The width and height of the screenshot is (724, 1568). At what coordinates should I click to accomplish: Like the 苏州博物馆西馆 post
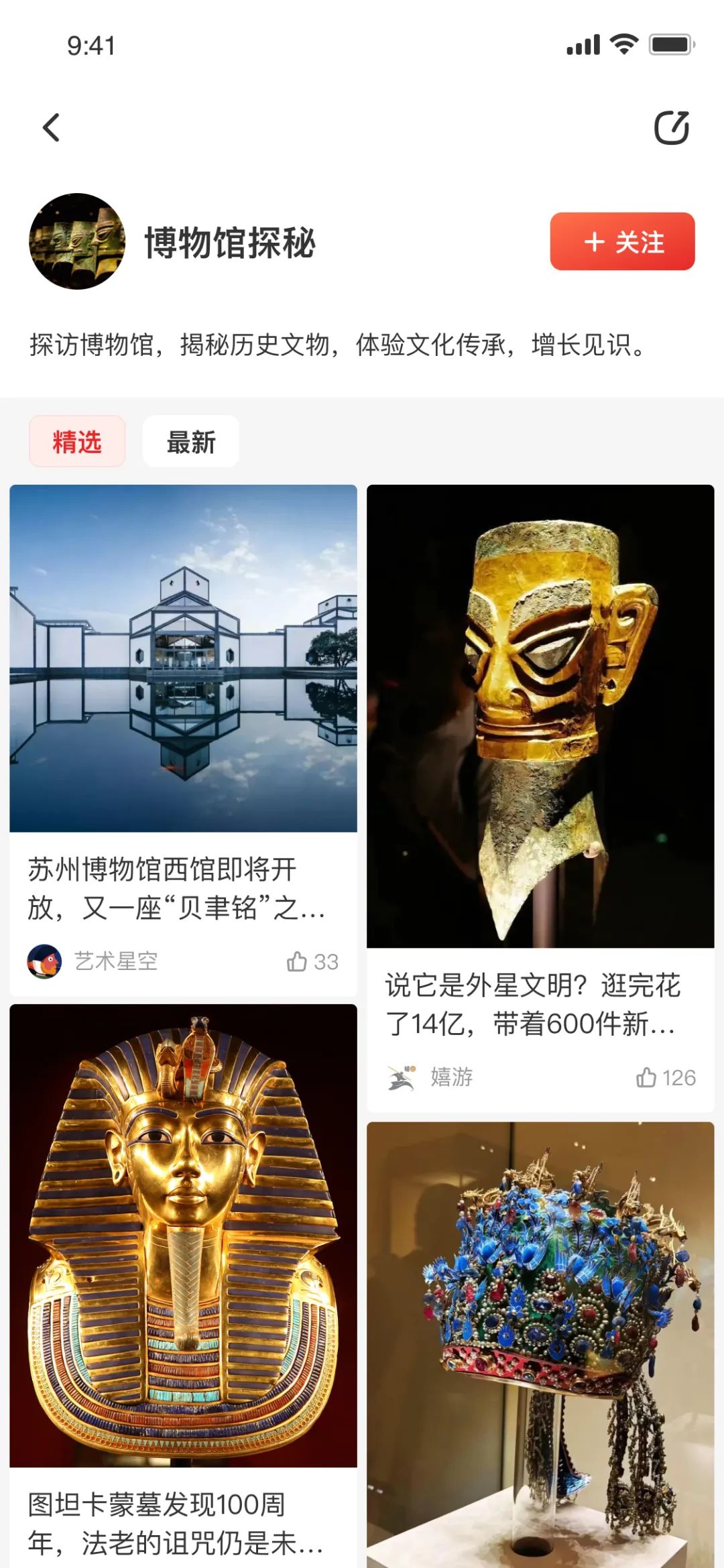312,962
